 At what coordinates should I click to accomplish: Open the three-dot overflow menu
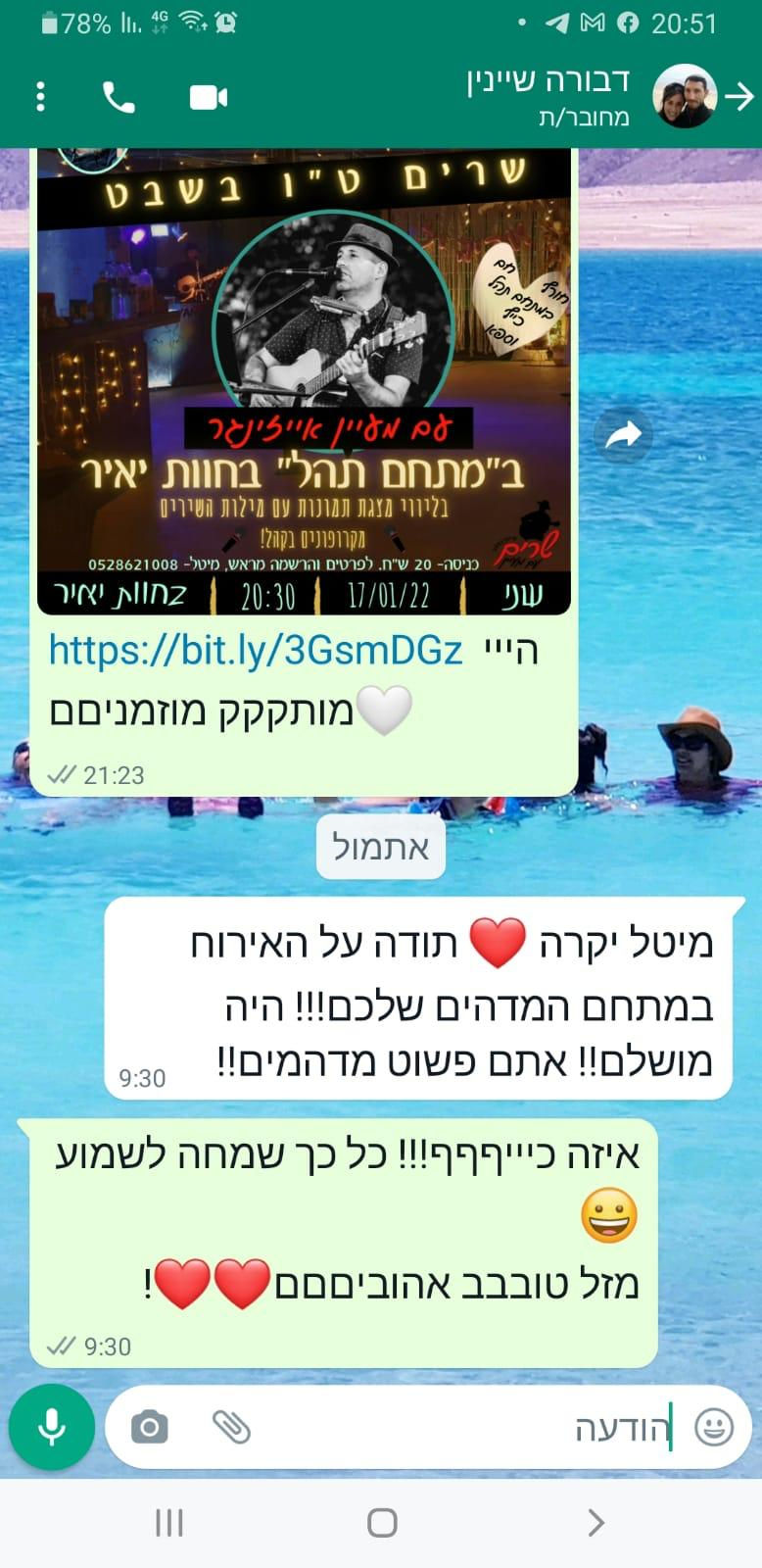(40, 97)
